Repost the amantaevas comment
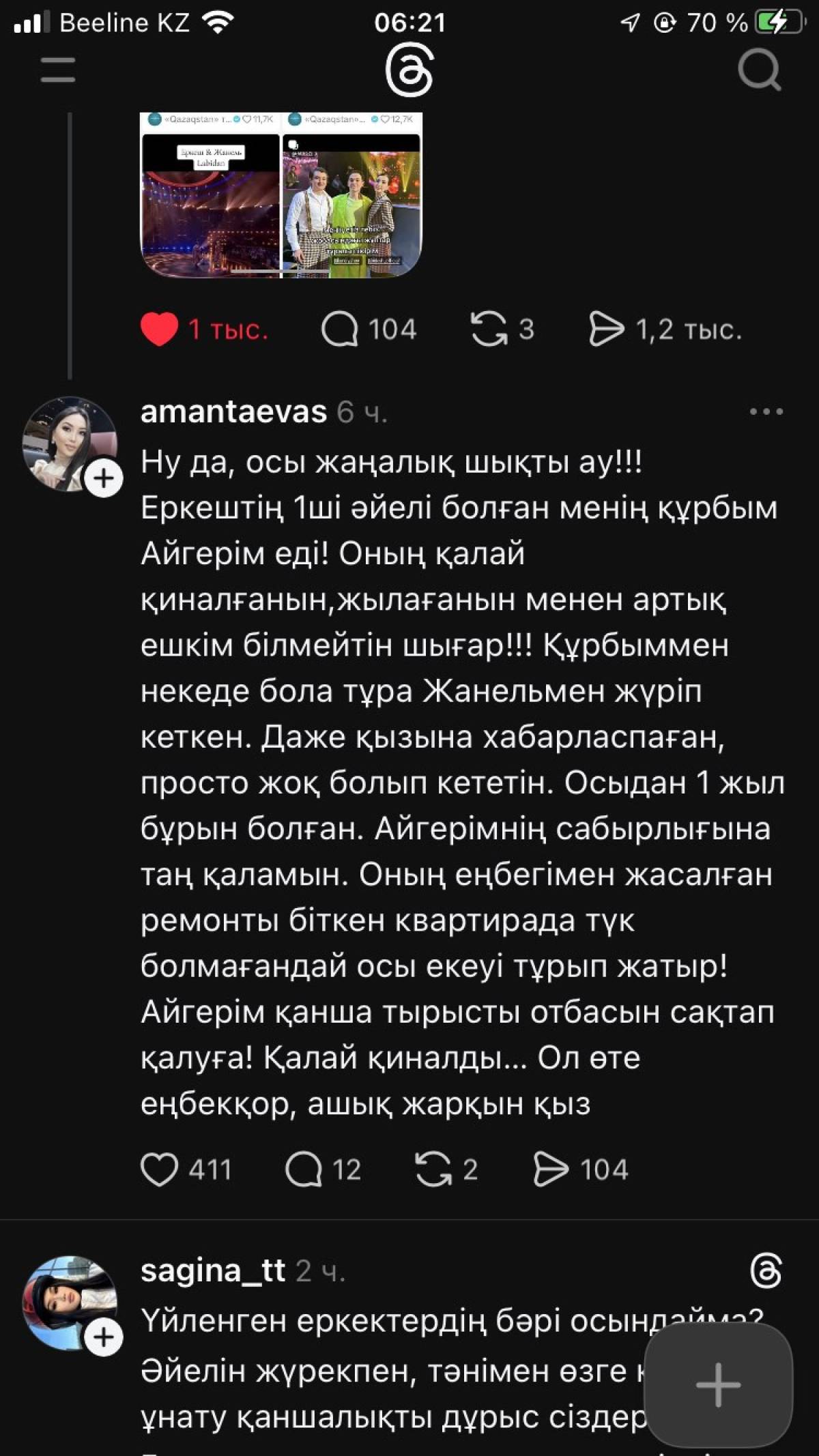Screen dimensions: 819x1456 coord(433,1169)
